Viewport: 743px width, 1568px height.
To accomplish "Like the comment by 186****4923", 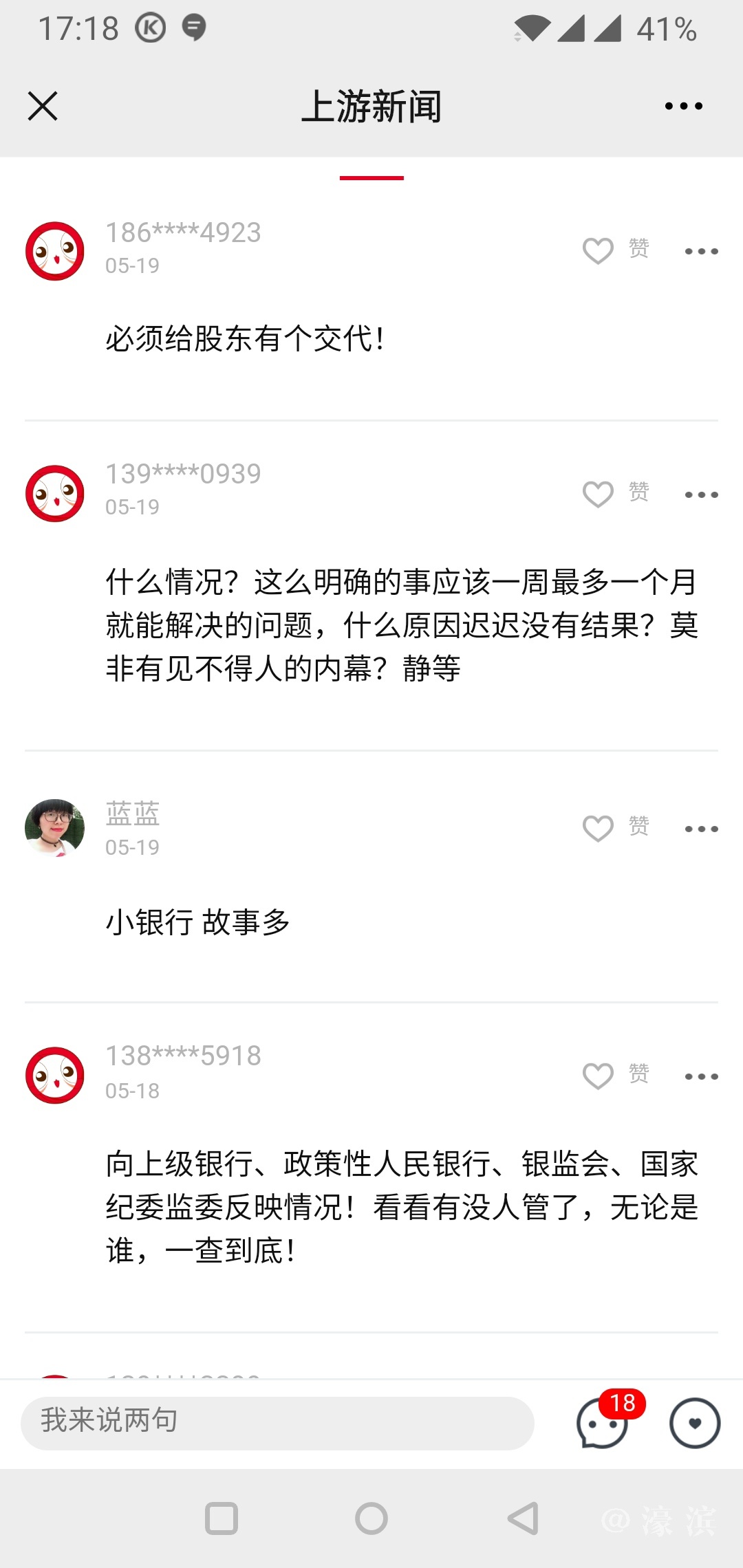I will 598,251.
